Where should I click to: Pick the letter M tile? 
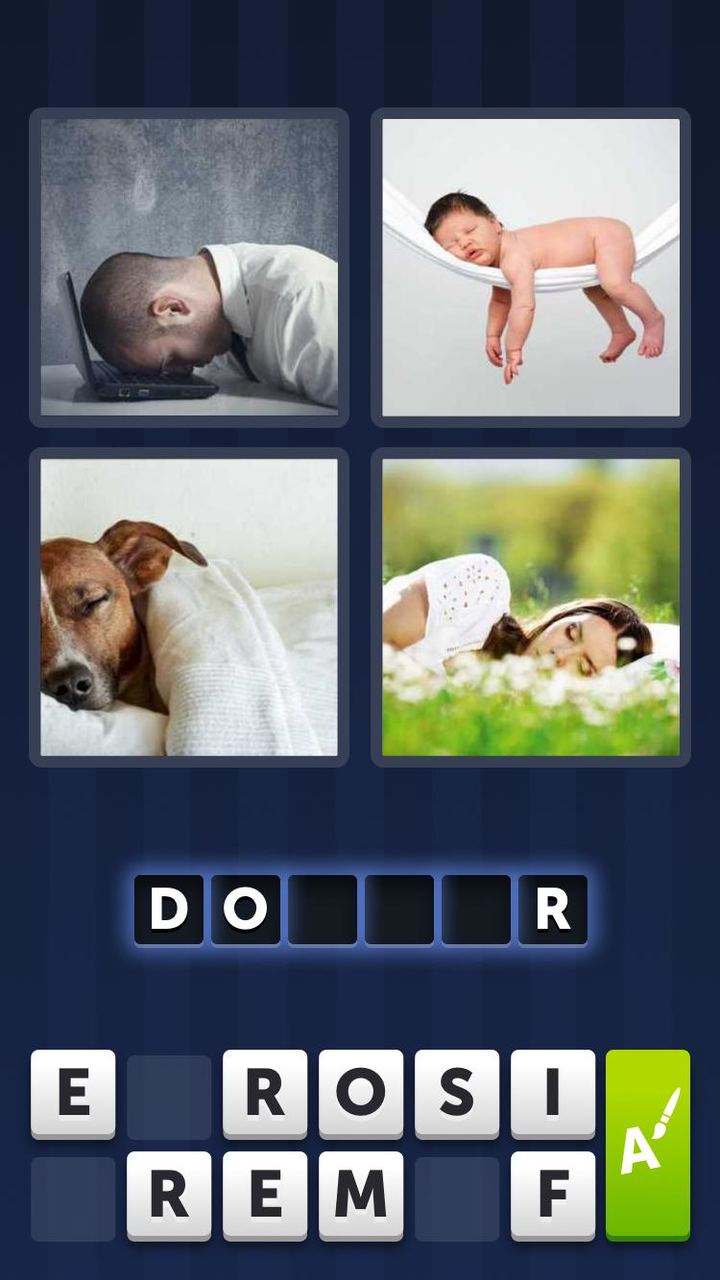[361, 1194]
